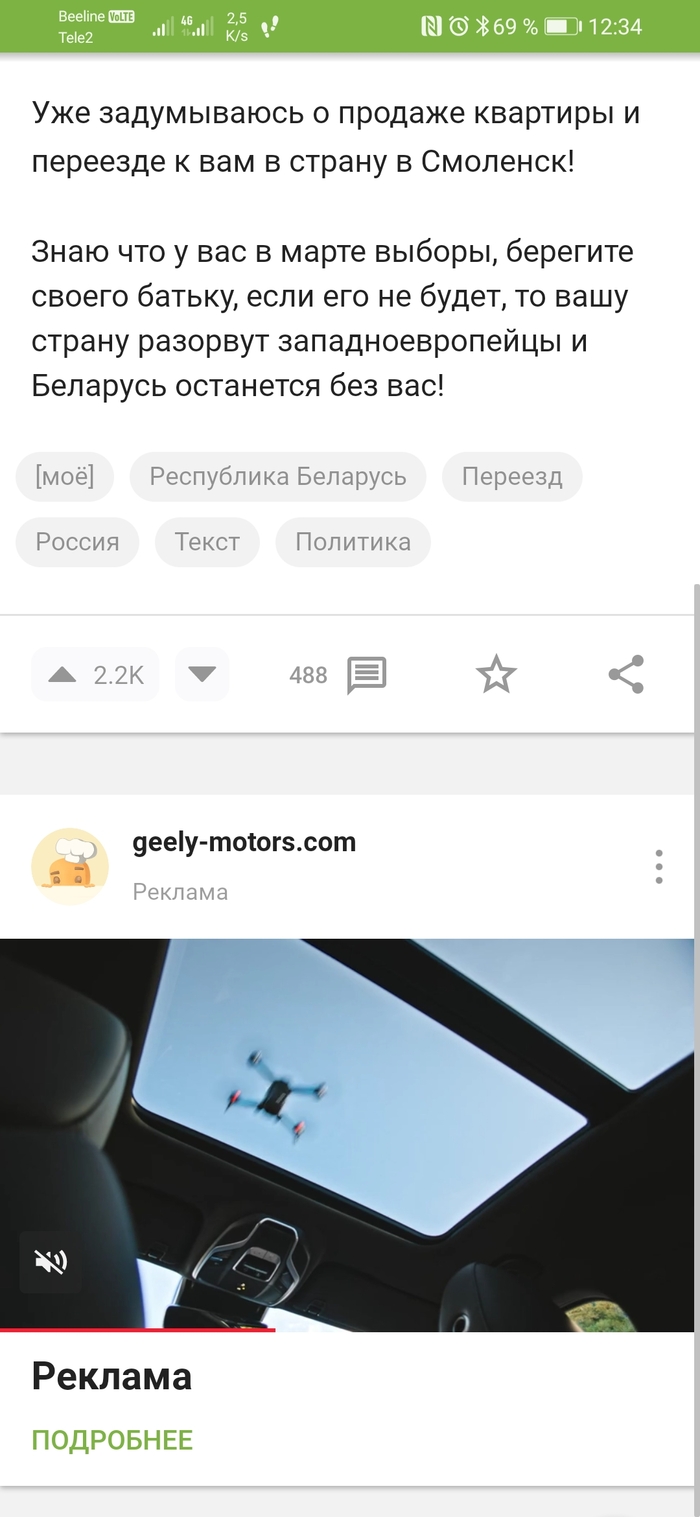Downvote the post about Belarus
This screenshot has height=1517, width=700.
(x=202, y=675)
